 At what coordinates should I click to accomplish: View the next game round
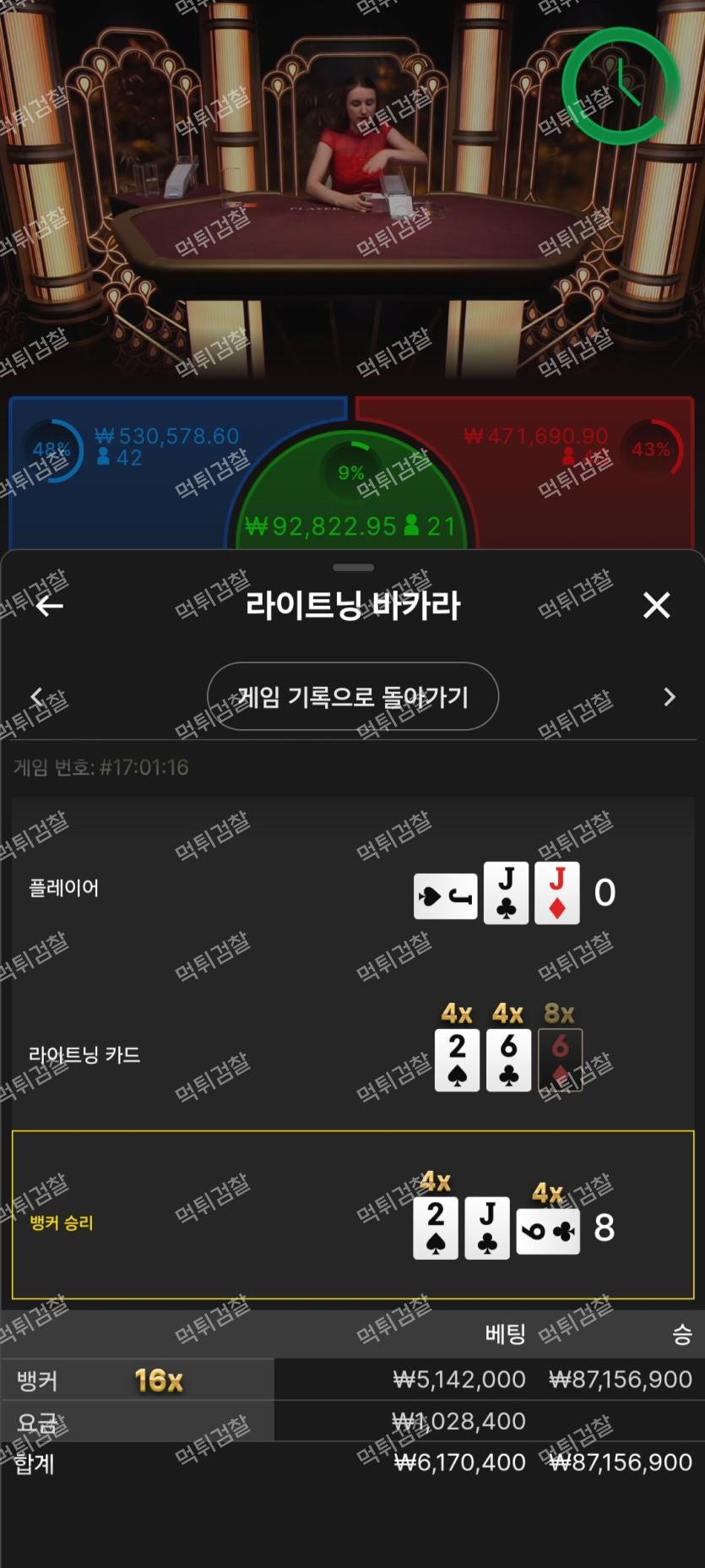[x=669, y=697]
